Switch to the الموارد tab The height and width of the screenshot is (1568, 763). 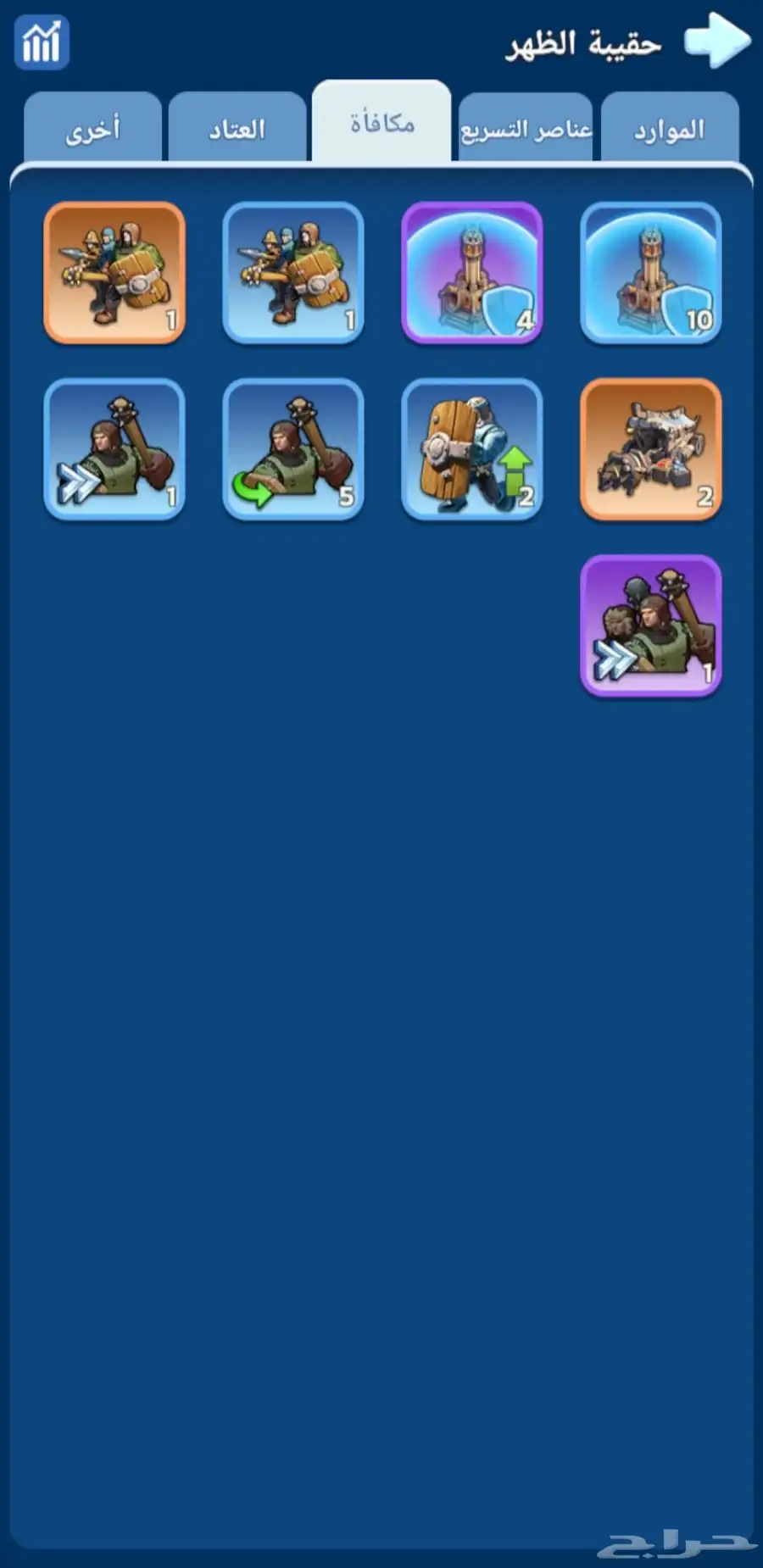pos(670,130)
